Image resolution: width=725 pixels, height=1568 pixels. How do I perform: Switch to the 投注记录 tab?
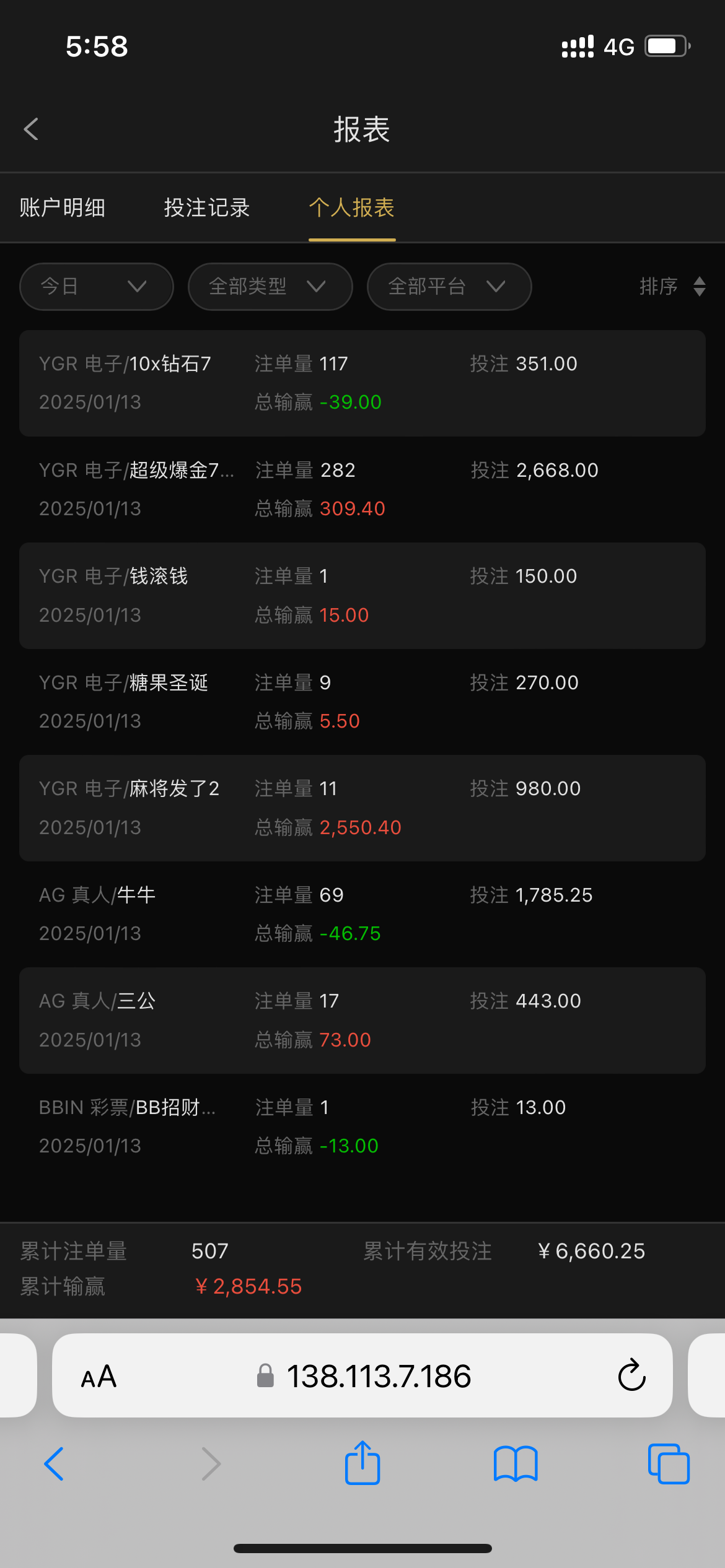(x=207, y=208)
